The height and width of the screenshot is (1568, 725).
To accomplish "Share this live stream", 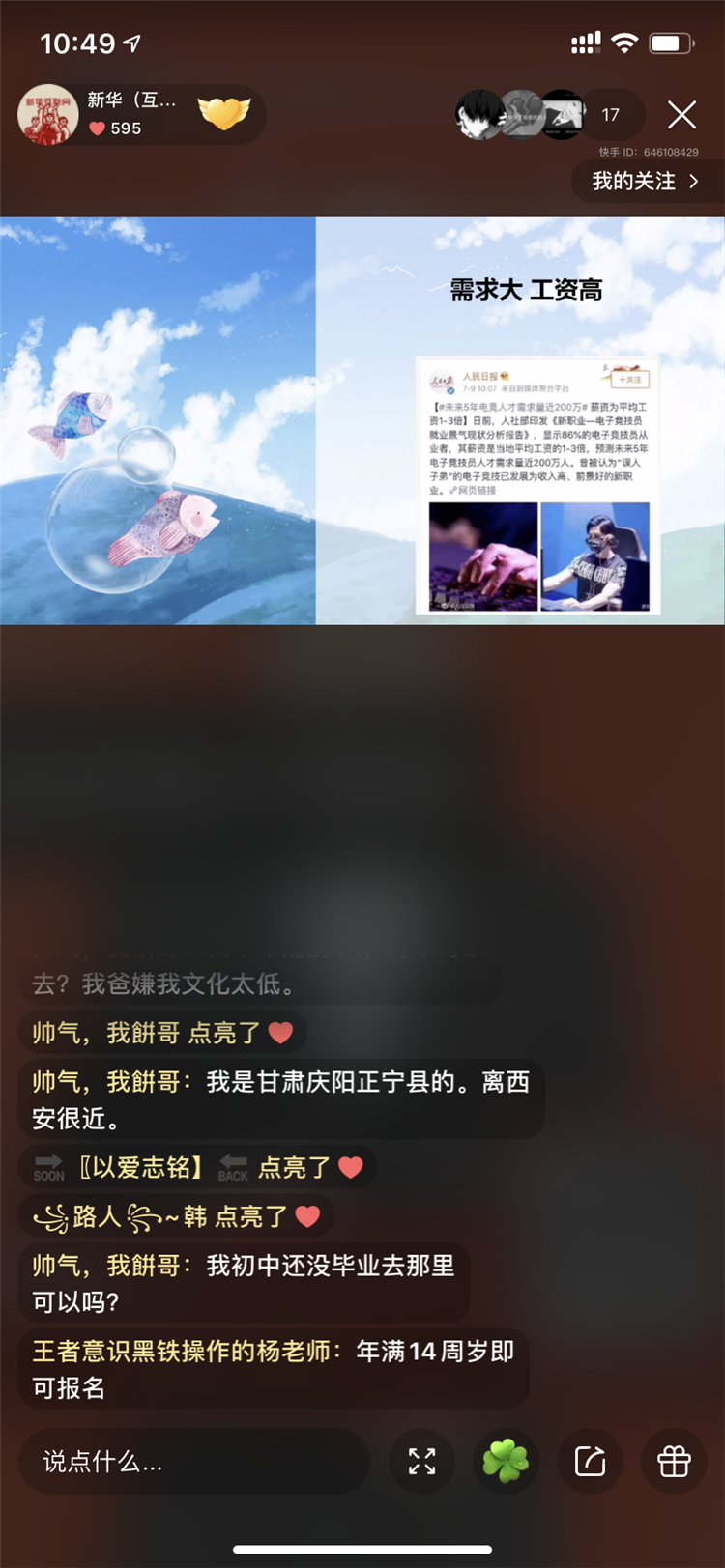I will pyautogui.click(x=590, y=1462).
